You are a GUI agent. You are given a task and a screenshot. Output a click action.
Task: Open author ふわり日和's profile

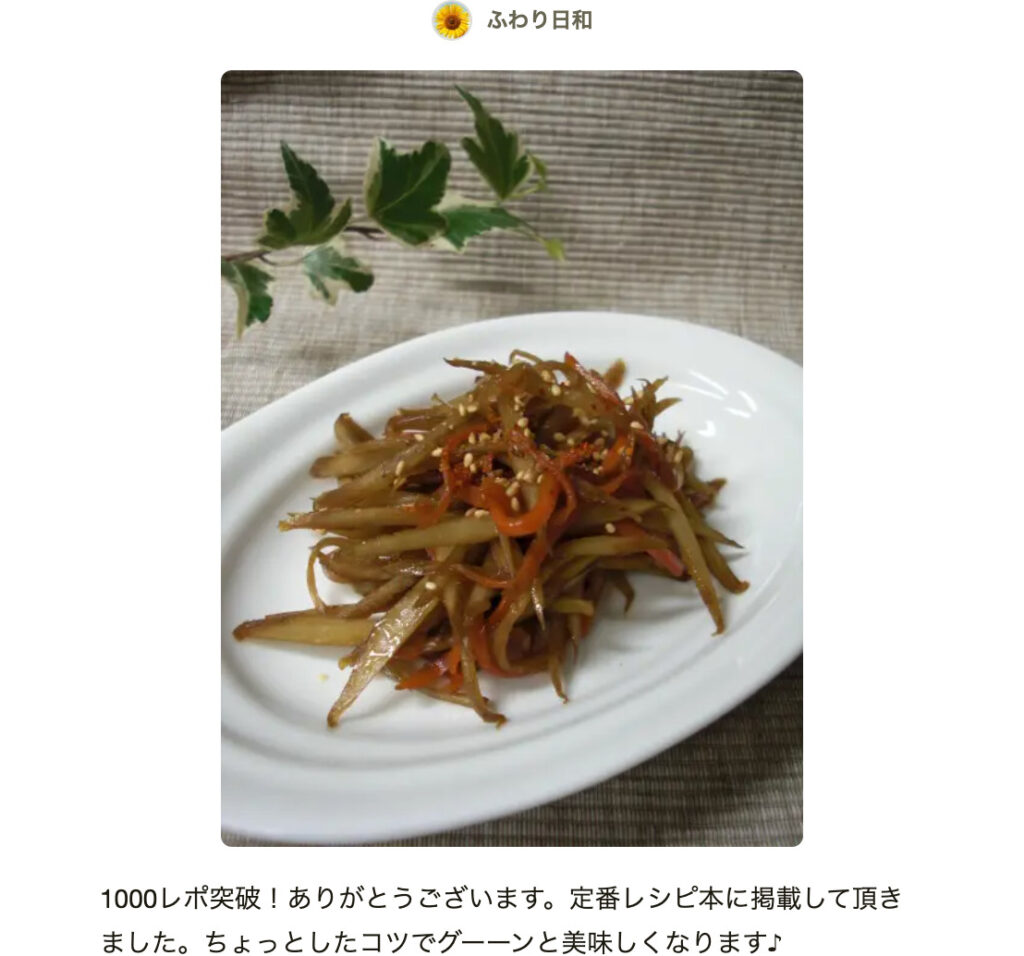pyautogui.click(x=538, y=20)
